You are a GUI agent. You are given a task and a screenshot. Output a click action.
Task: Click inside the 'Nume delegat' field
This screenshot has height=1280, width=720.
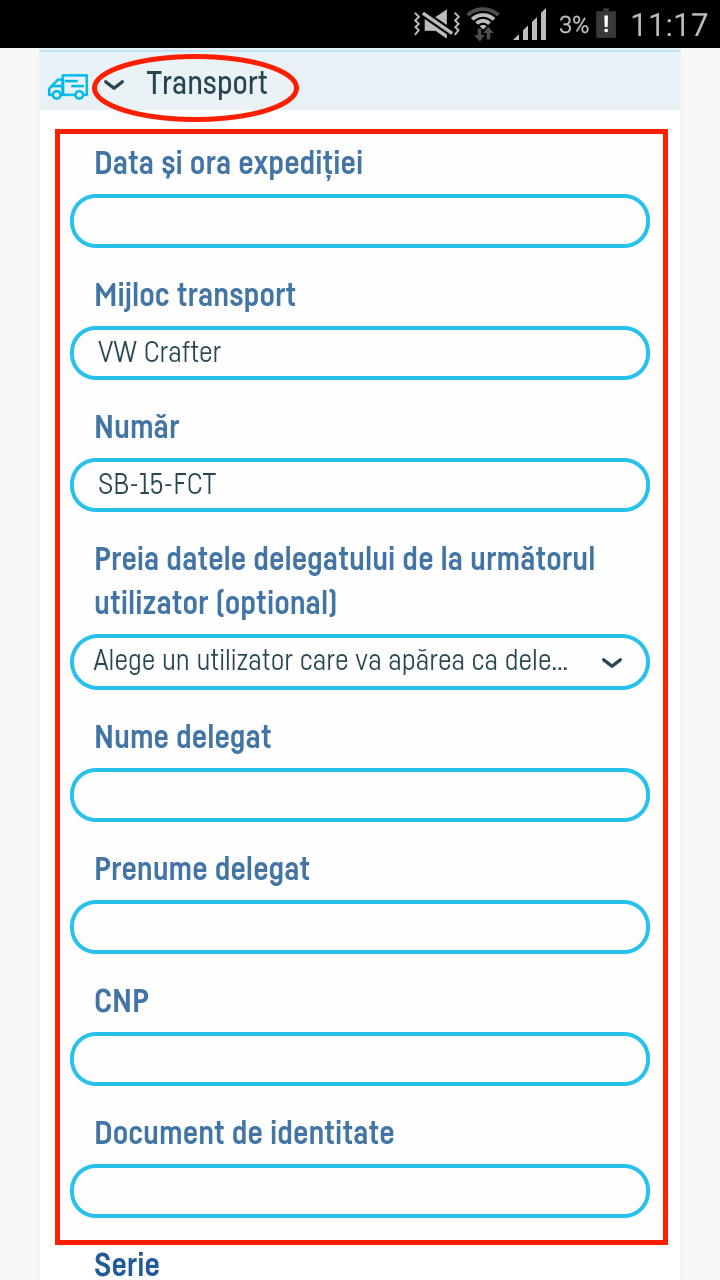point(360,794)
